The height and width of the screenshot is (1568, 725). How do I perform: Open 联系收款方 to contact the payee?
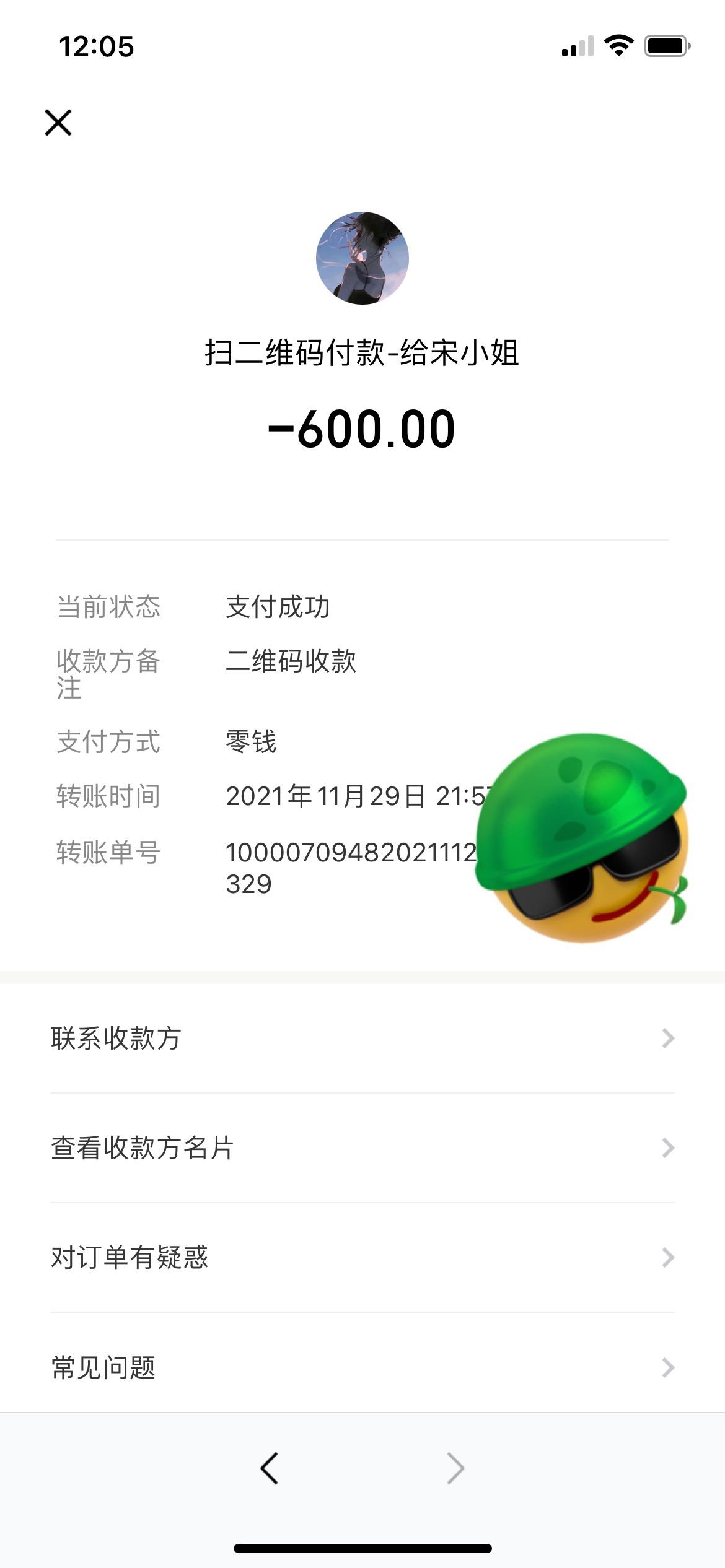pyautogui.click(x=362, y=1038)
